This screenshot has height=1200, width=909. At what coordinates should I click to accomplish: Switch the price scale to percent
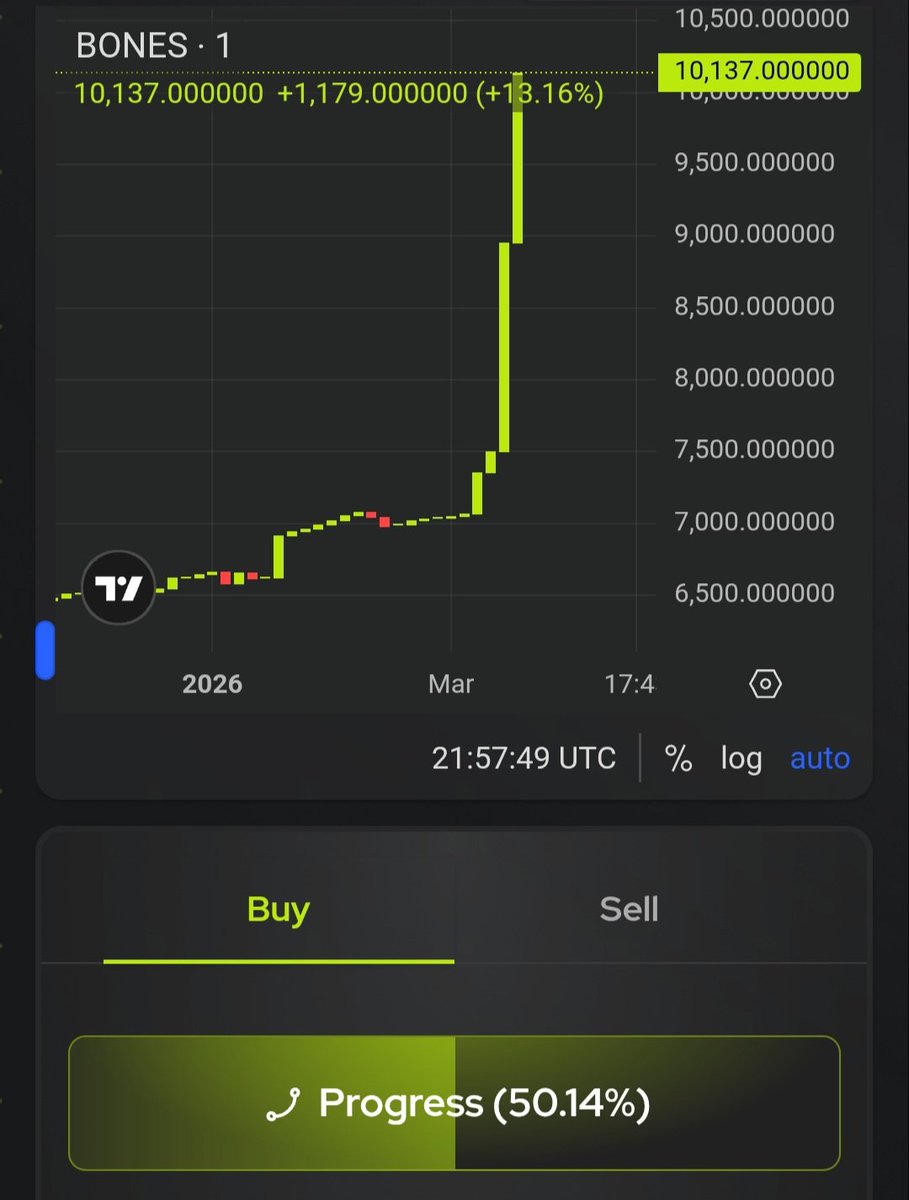point(679,759)
